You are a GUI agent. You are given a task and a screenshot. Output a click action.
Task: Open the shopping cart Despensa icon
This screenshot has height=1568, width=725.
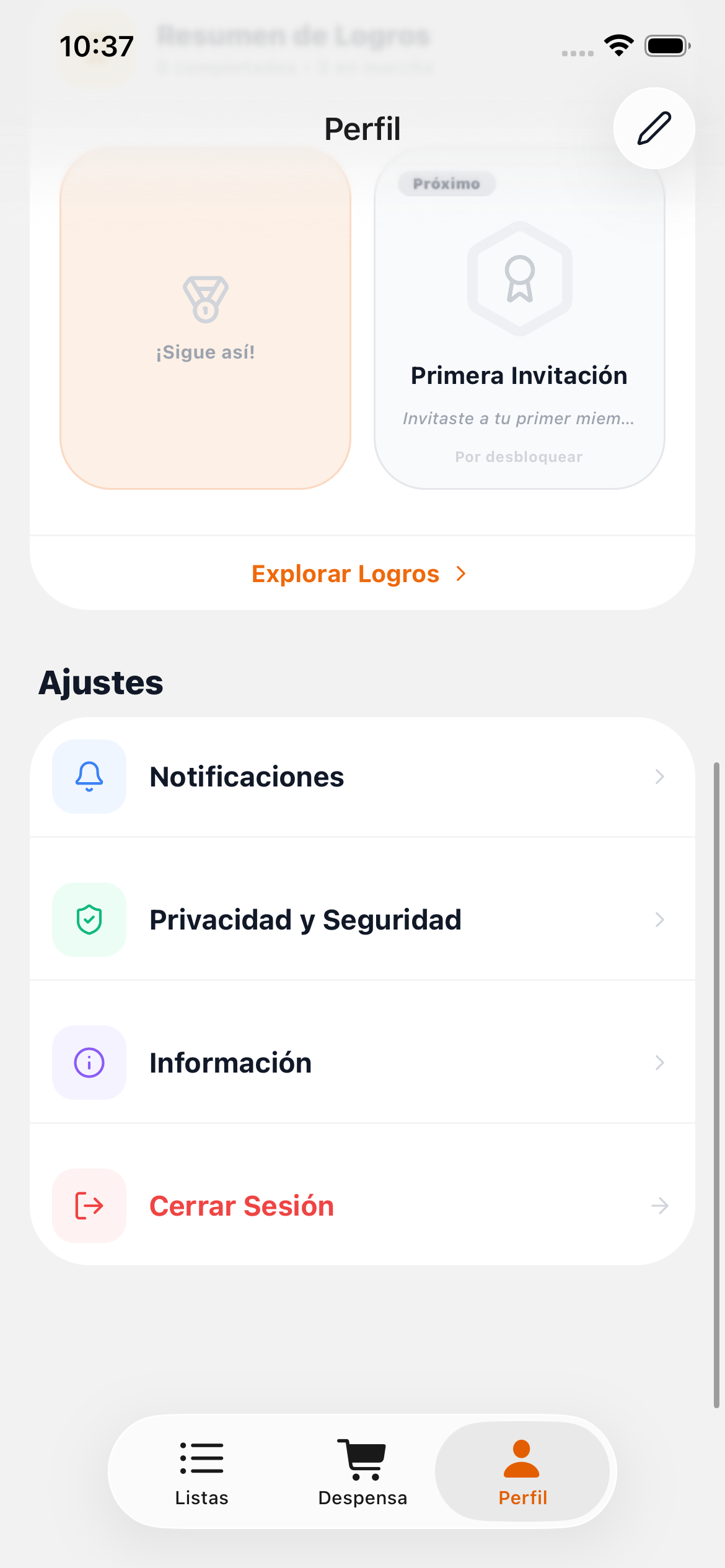[362, 1460]
